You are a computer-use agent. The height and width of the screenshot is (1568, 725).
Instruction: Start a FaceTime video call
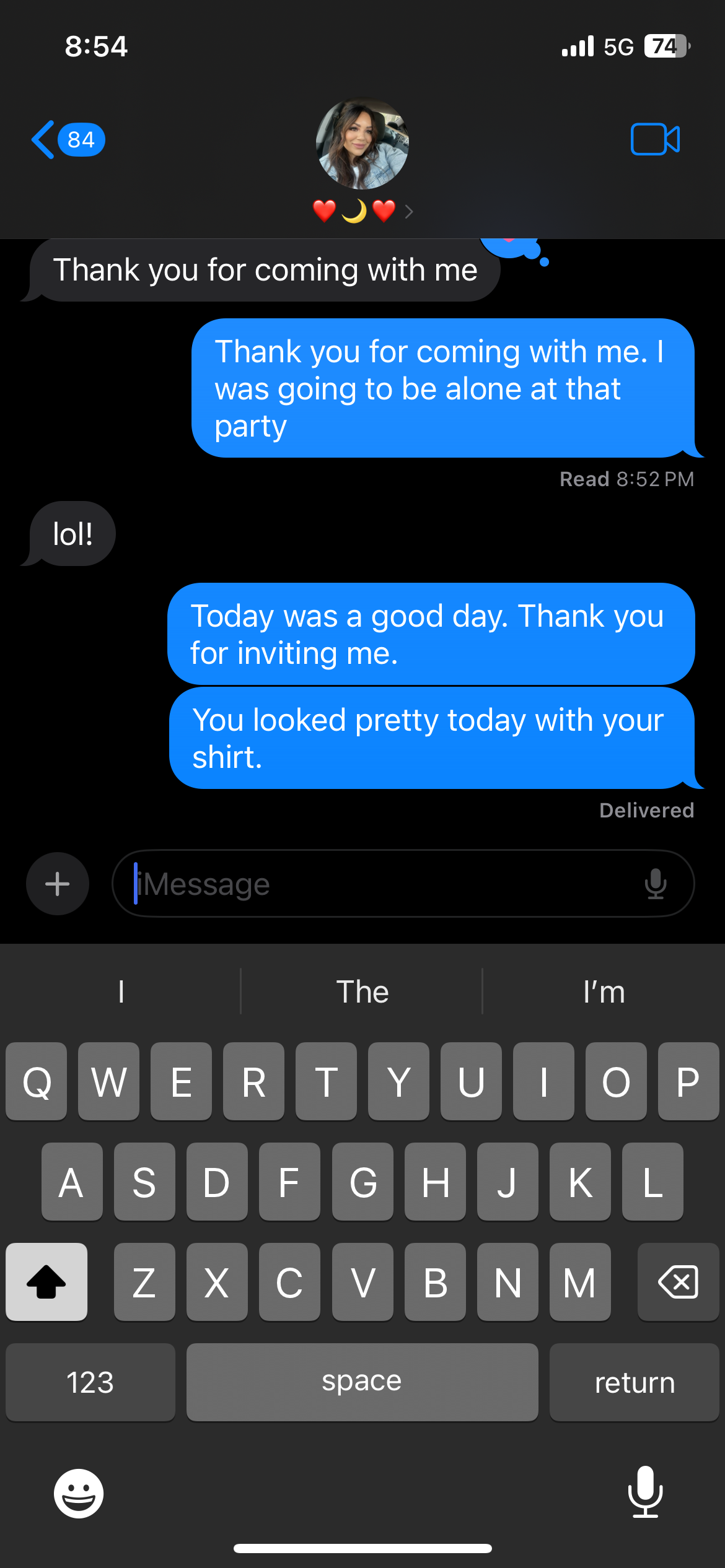pos(655,139)
